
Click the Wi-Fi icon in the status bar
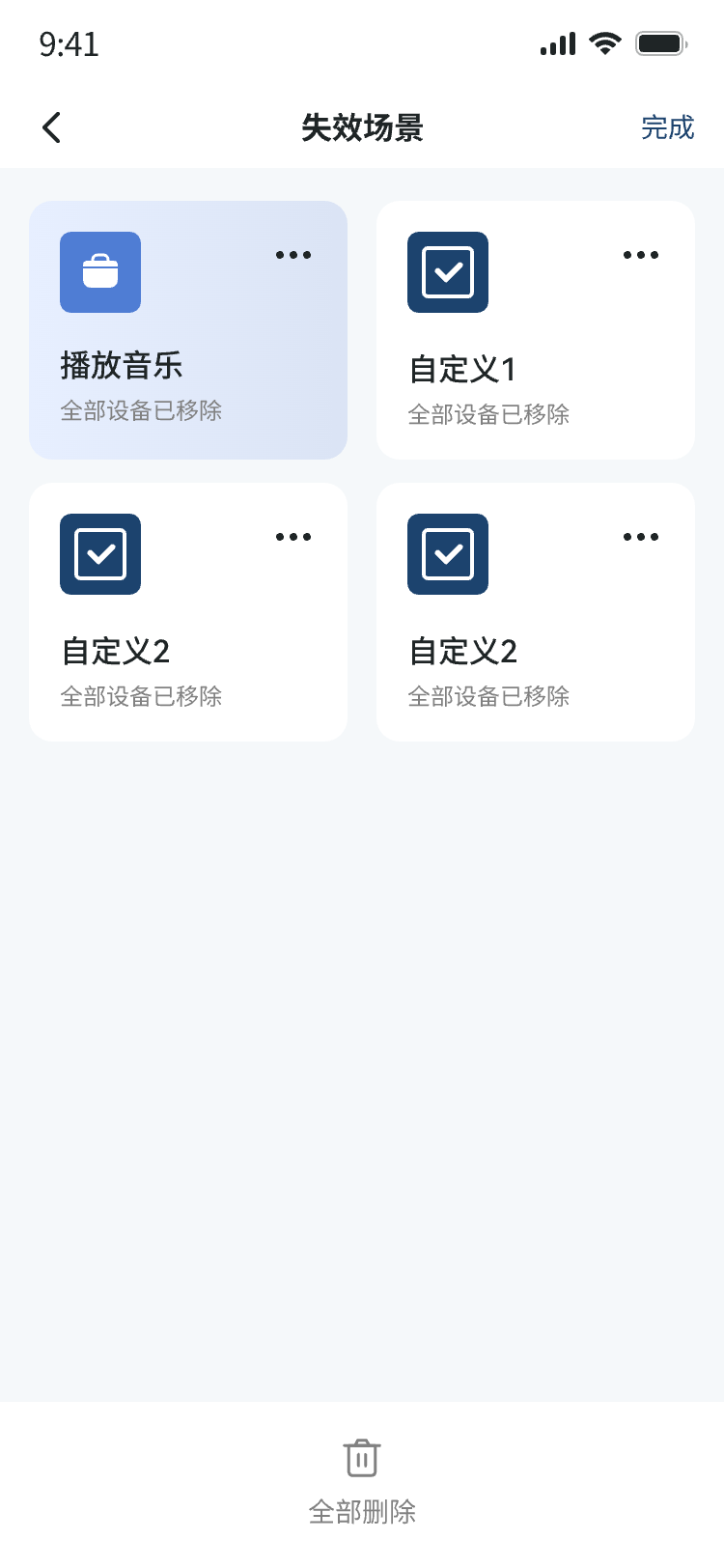603,43
